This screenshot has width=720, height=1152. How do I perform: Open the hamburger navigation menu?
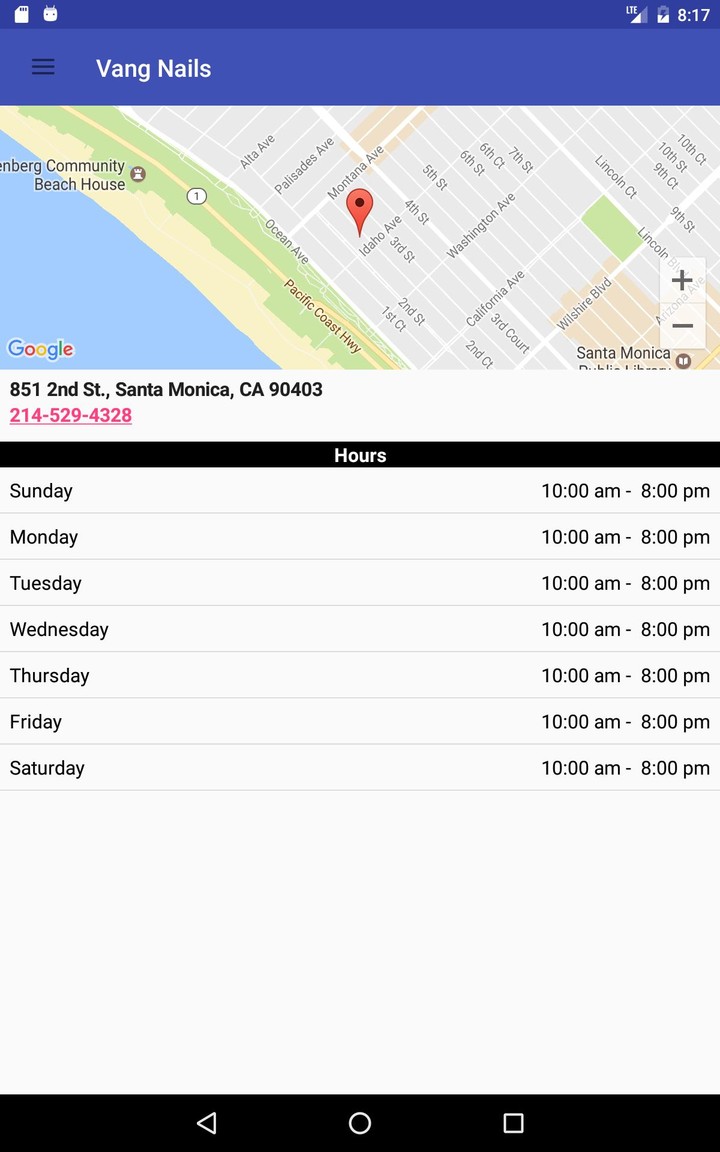[43, 67]
